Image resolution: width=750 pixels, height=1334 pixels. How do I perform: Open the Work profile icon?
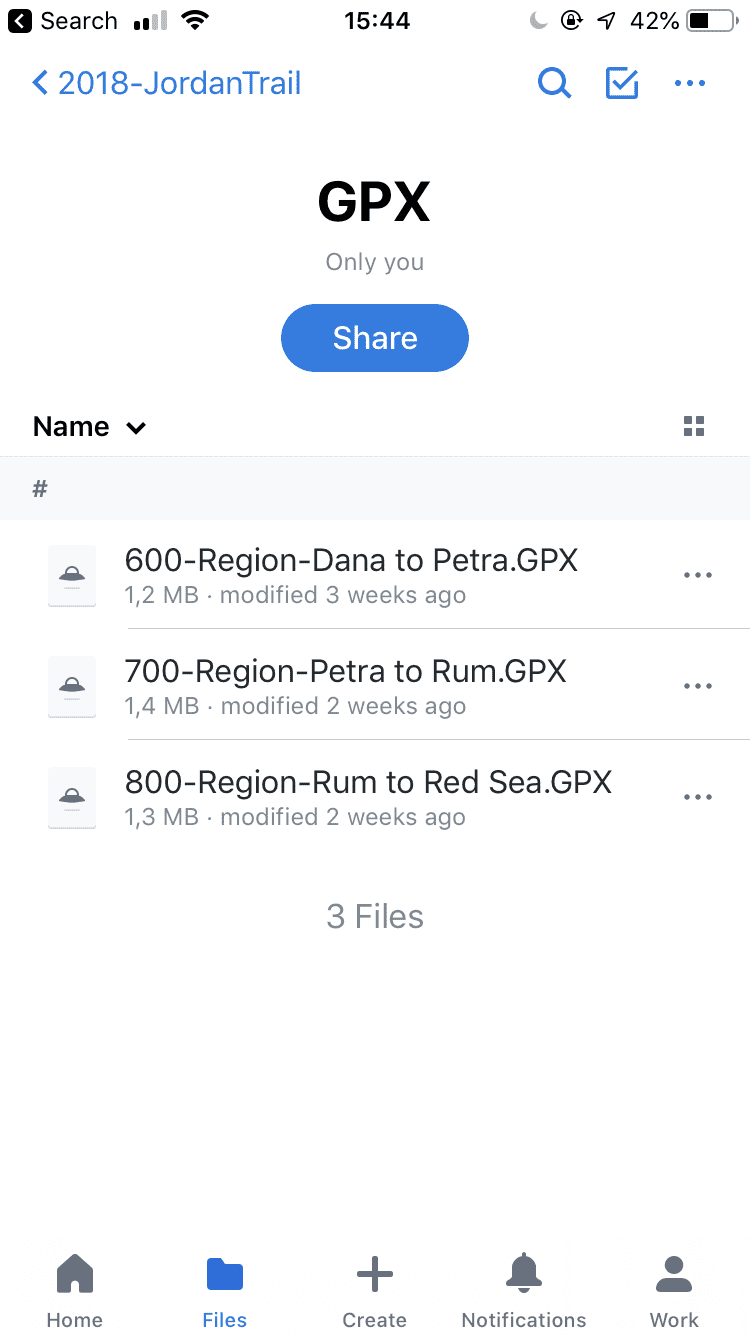click(x=673, y=1274)
